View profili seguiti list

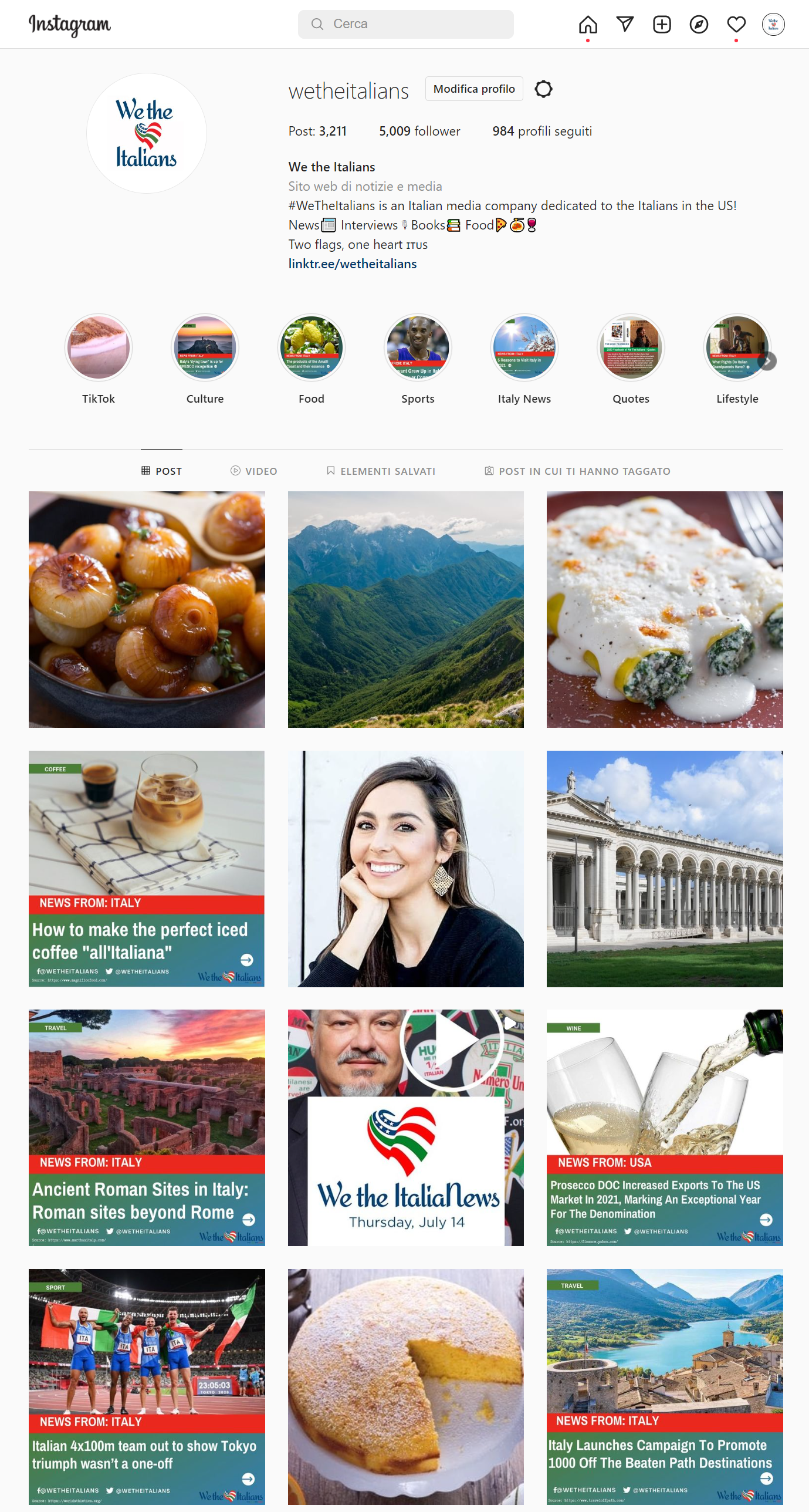[541, 131]
